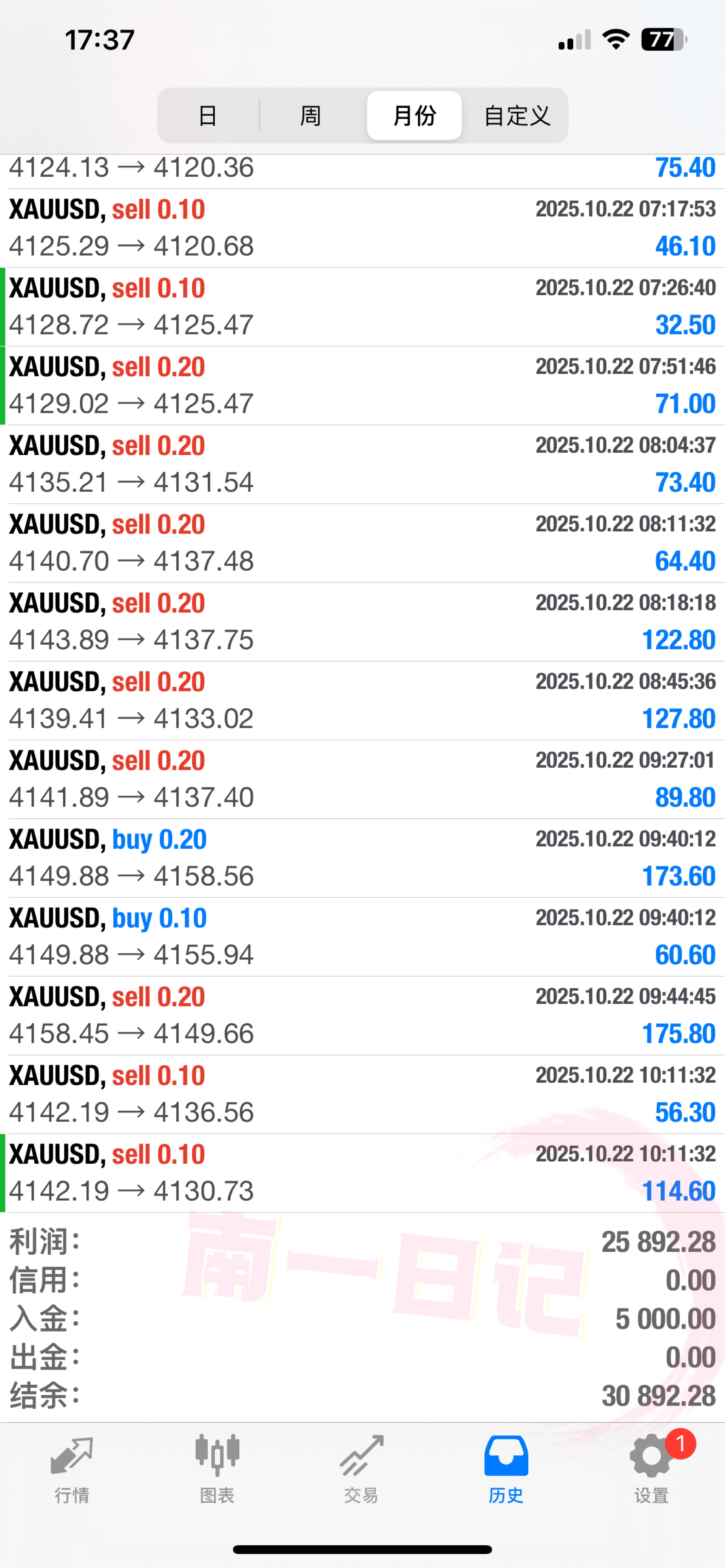Viewport: 725px width, 1568px height.
Task: Expand the sell 0.20 trade at 09:44:45
Action: click(362, 1015)
